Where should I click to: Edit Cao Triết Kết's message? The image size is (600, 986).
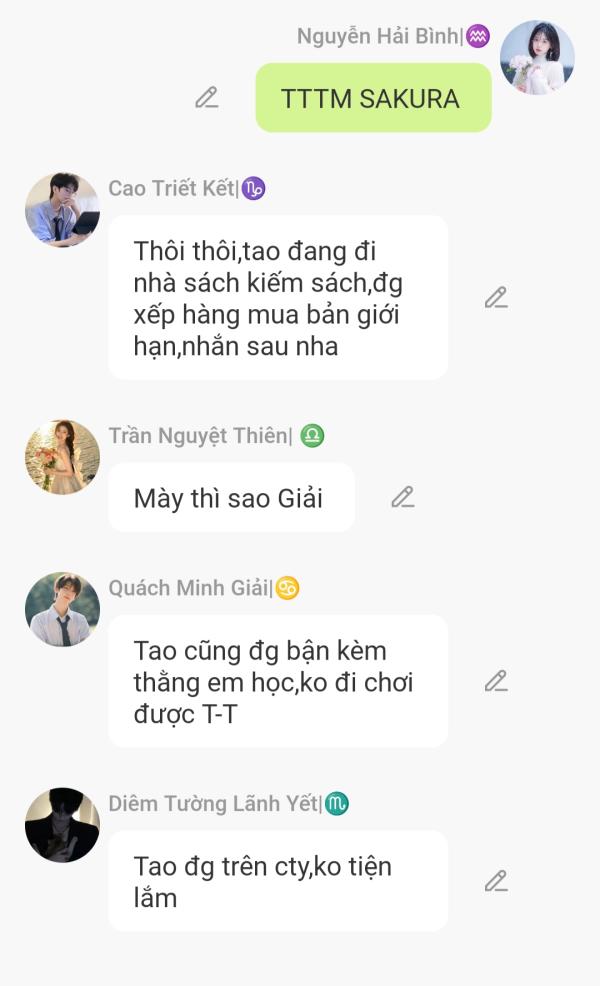pyautogui.click(x=496, y=297)
